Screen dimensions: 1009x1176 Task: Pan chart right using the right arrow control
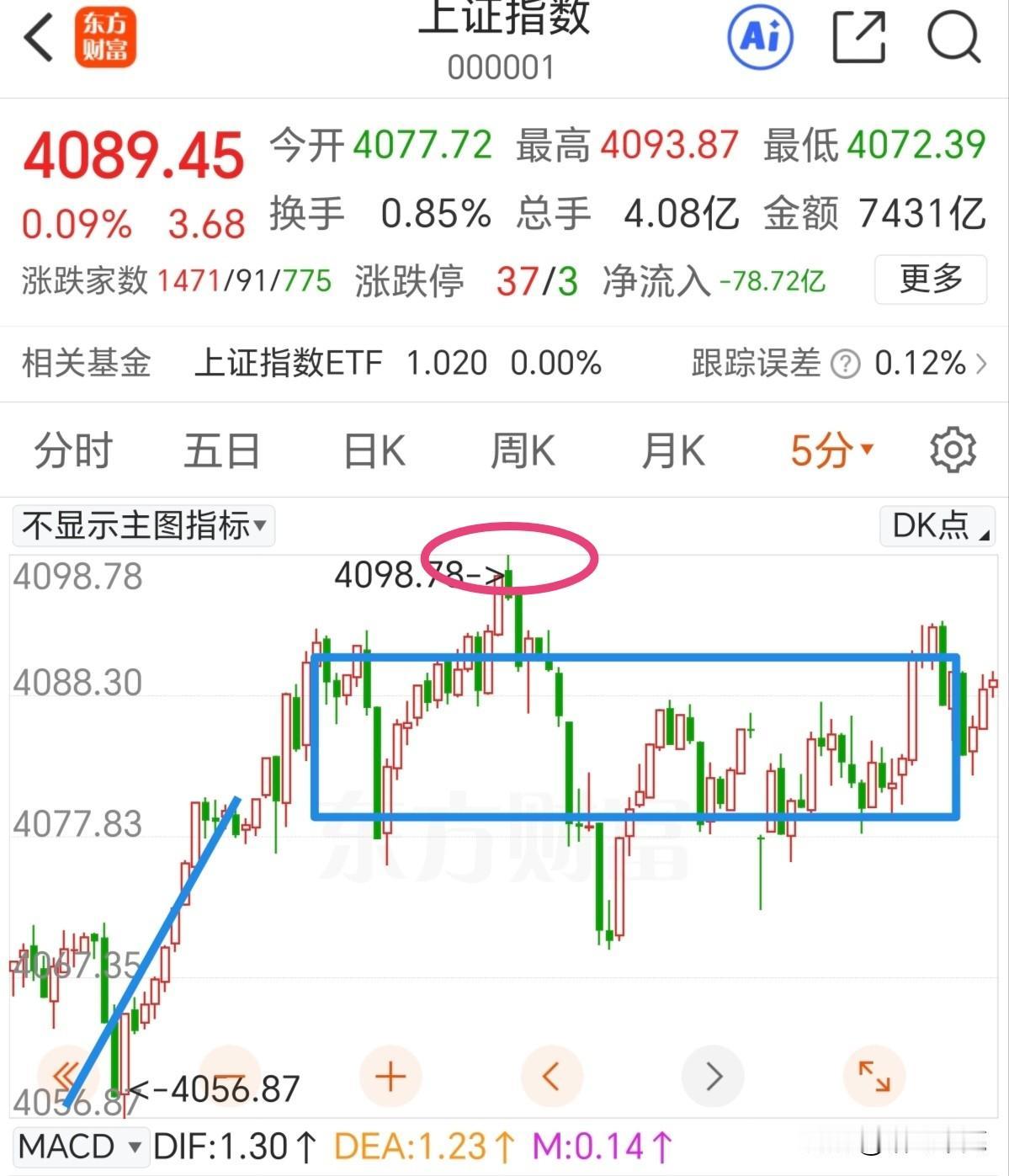click(x=714, y=1075)
